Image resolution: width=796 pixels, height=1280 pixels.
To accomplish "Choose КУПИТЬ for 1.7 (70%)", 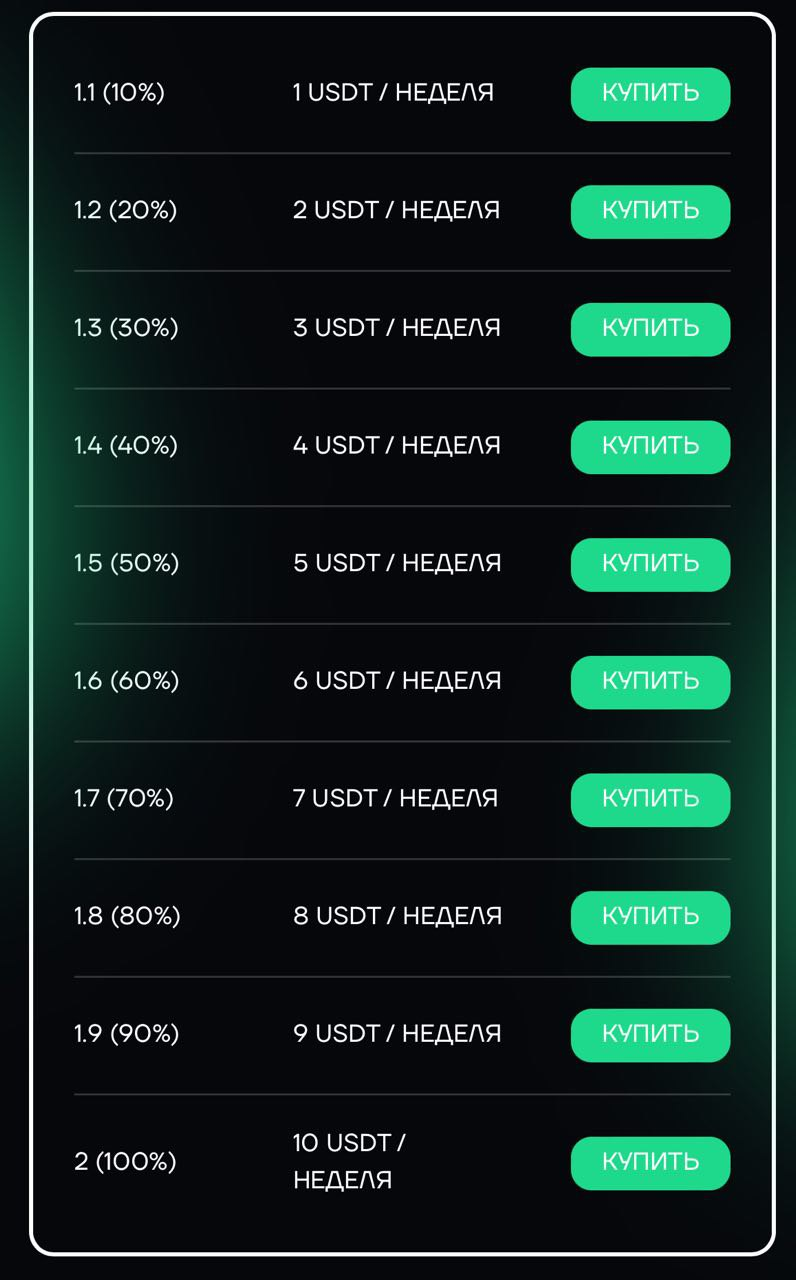I will click(650, 799).
